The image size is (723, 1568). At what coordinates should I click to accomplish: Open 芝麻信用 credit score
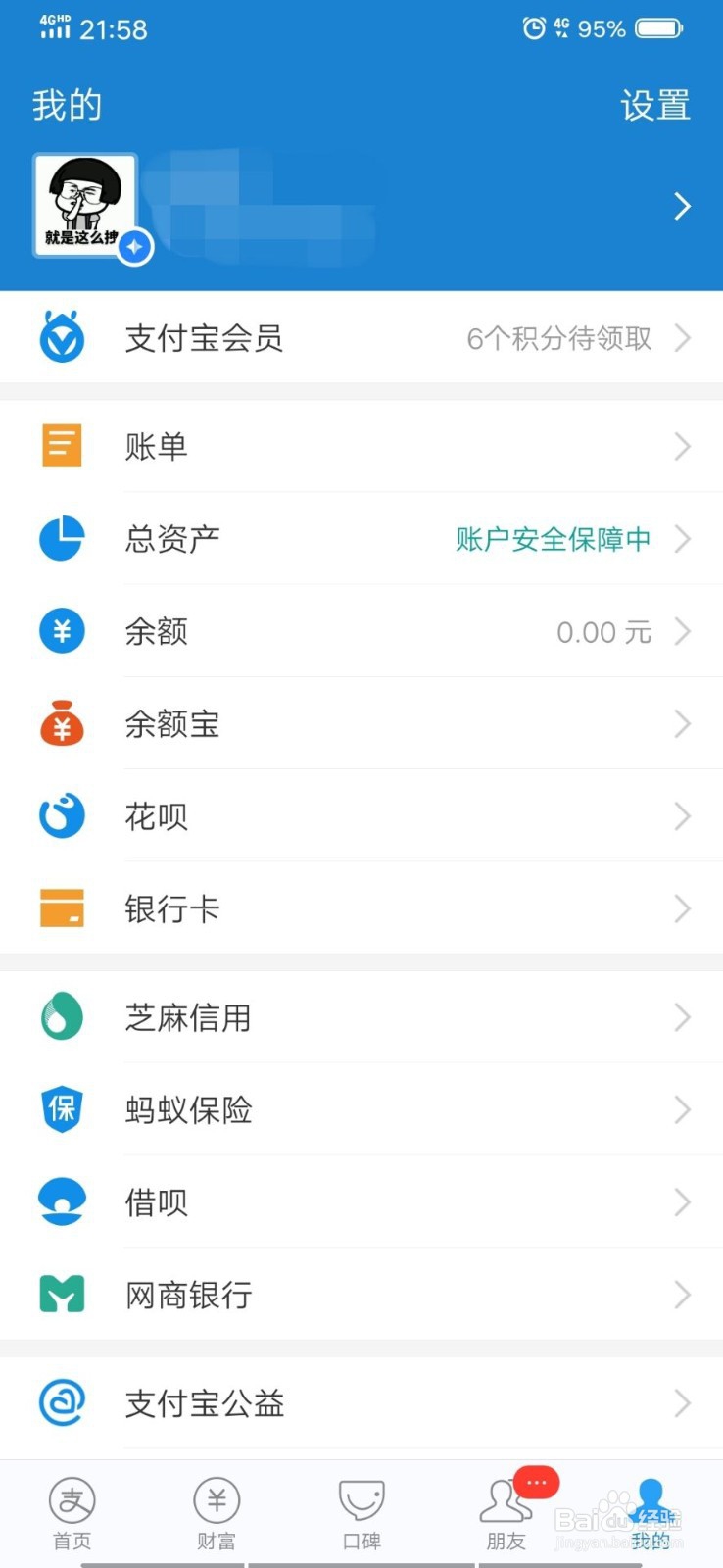pos(361,1017)
